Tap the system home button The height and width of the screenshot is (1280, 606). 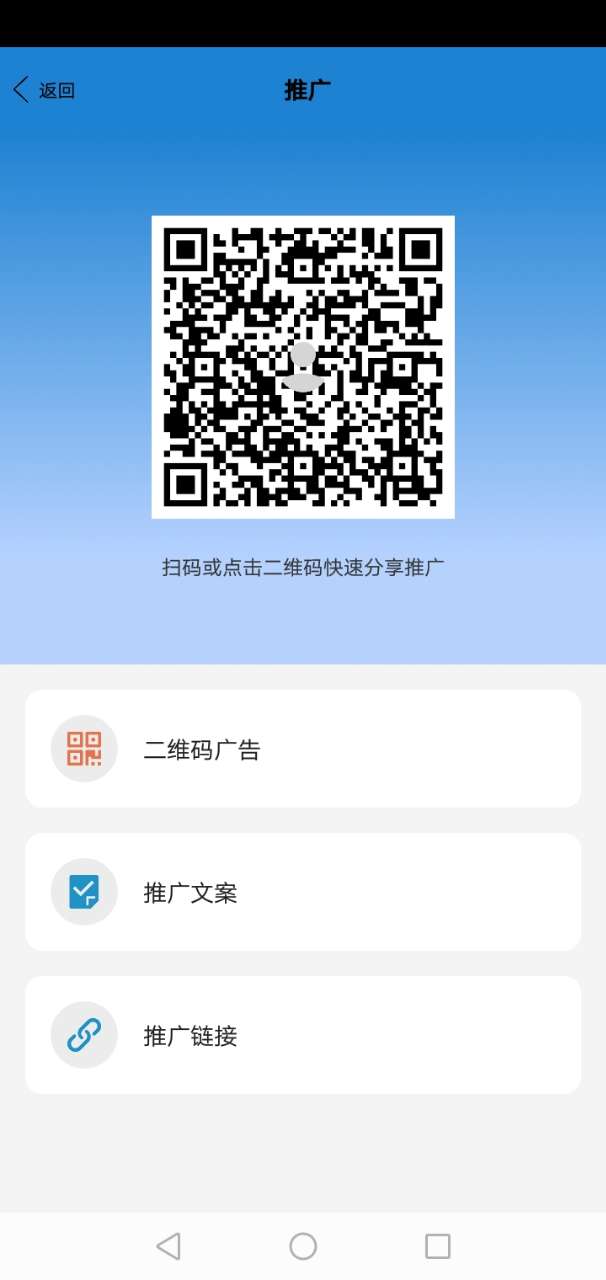click(303, 1246)
